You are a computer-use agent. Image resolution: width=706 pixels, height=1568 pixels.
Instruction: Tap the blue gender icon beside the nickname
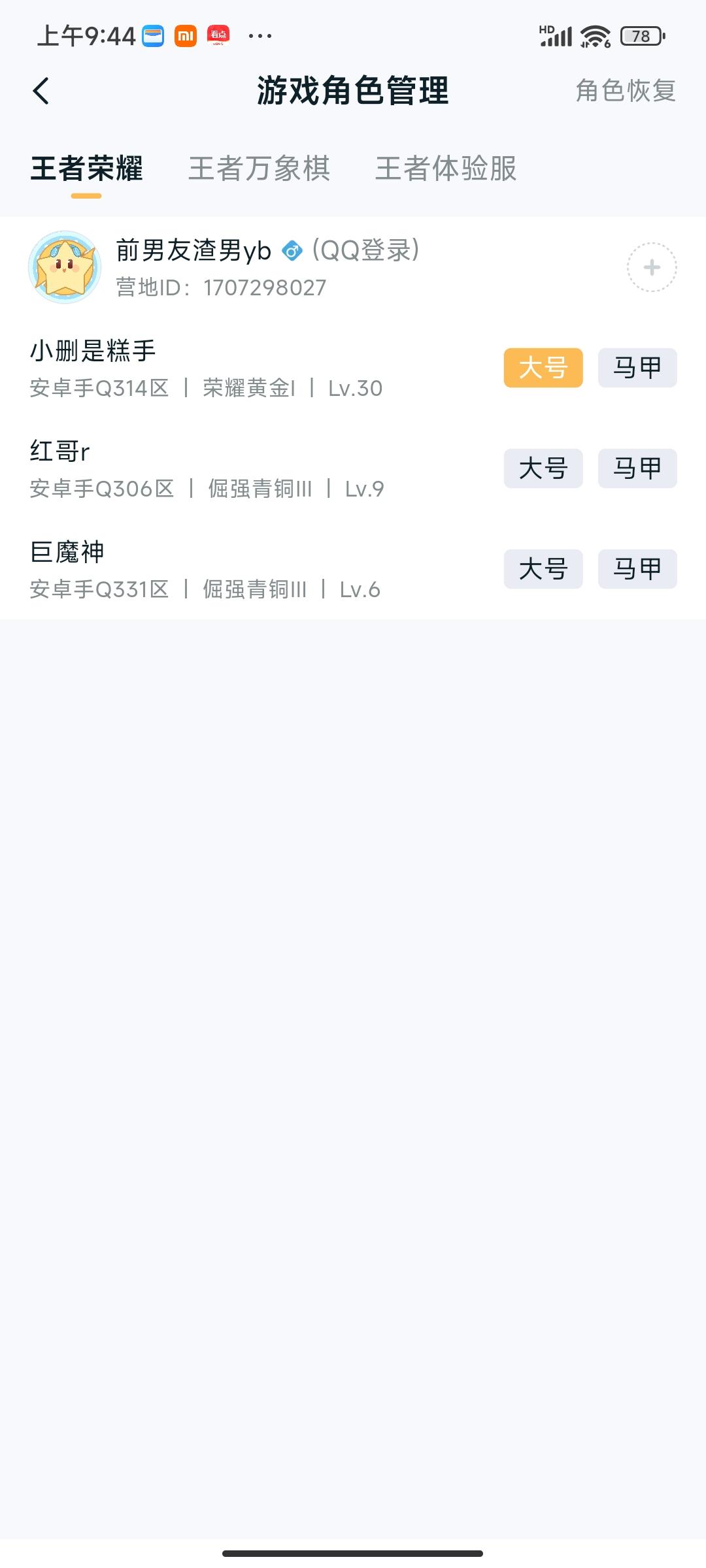click(294, 250)
